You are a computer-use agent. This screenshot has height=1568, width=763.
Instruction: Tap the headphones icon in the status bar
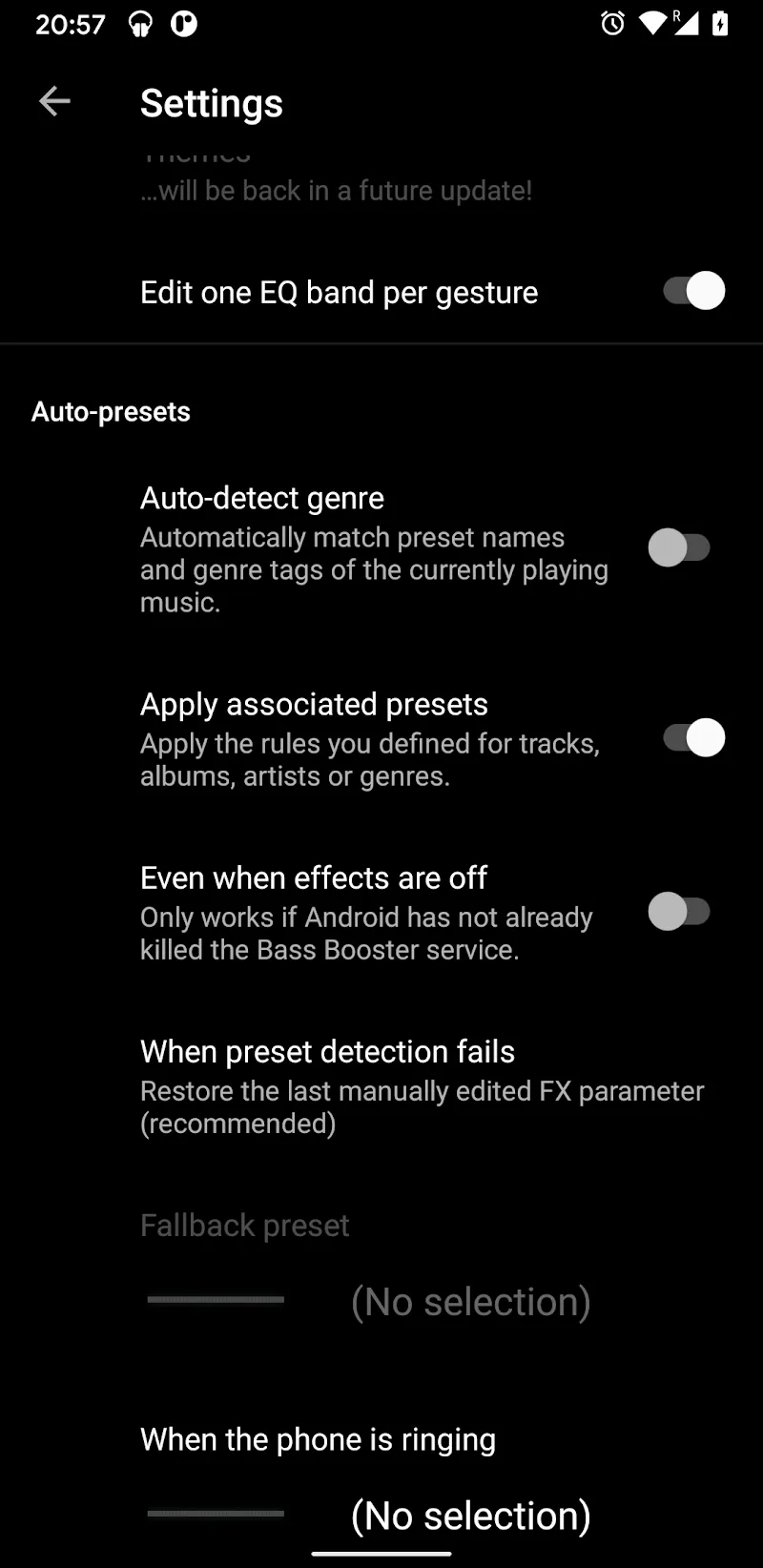point(139,24)
